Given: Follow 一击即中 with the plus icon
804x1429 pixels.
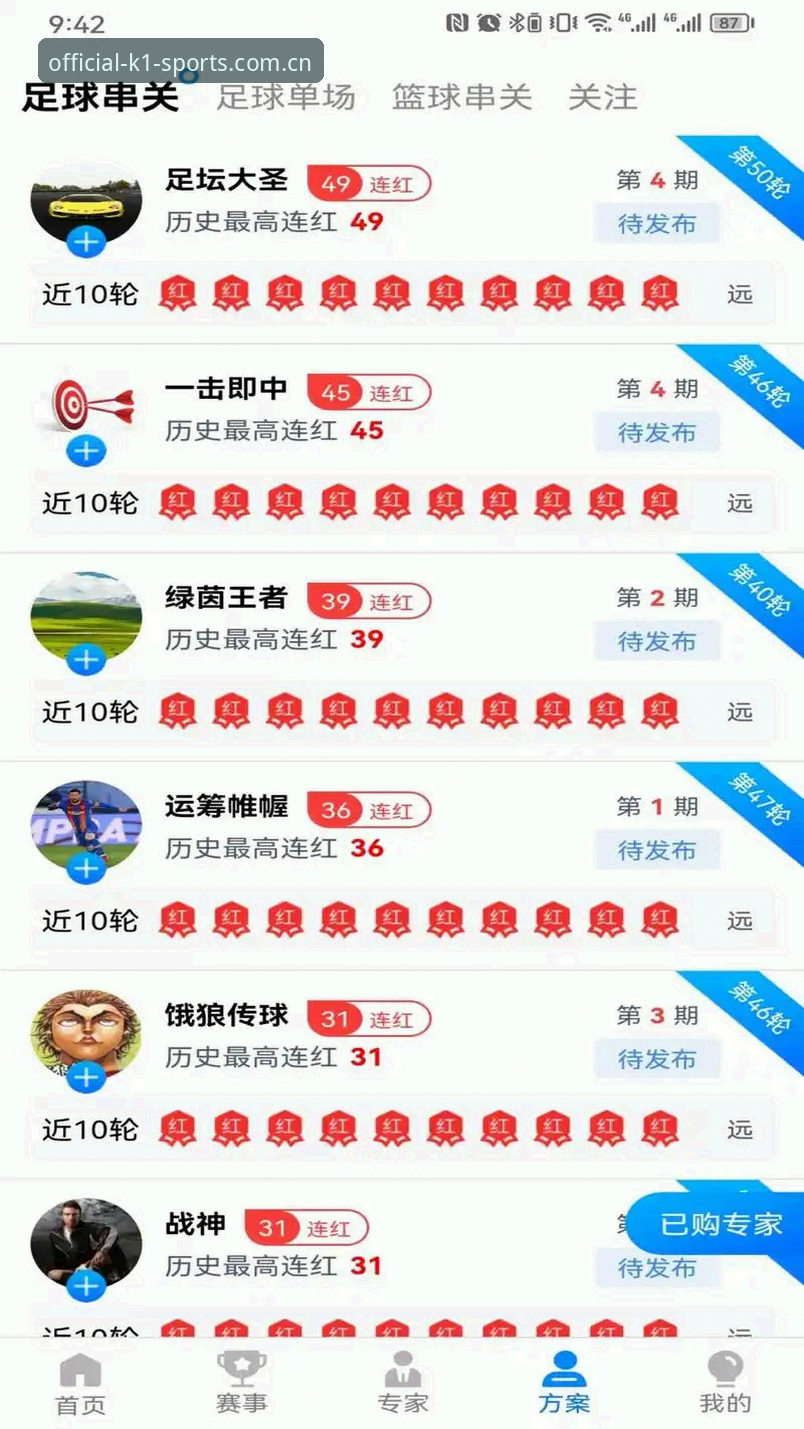Looking at the screenshot, I should point(87,451).
